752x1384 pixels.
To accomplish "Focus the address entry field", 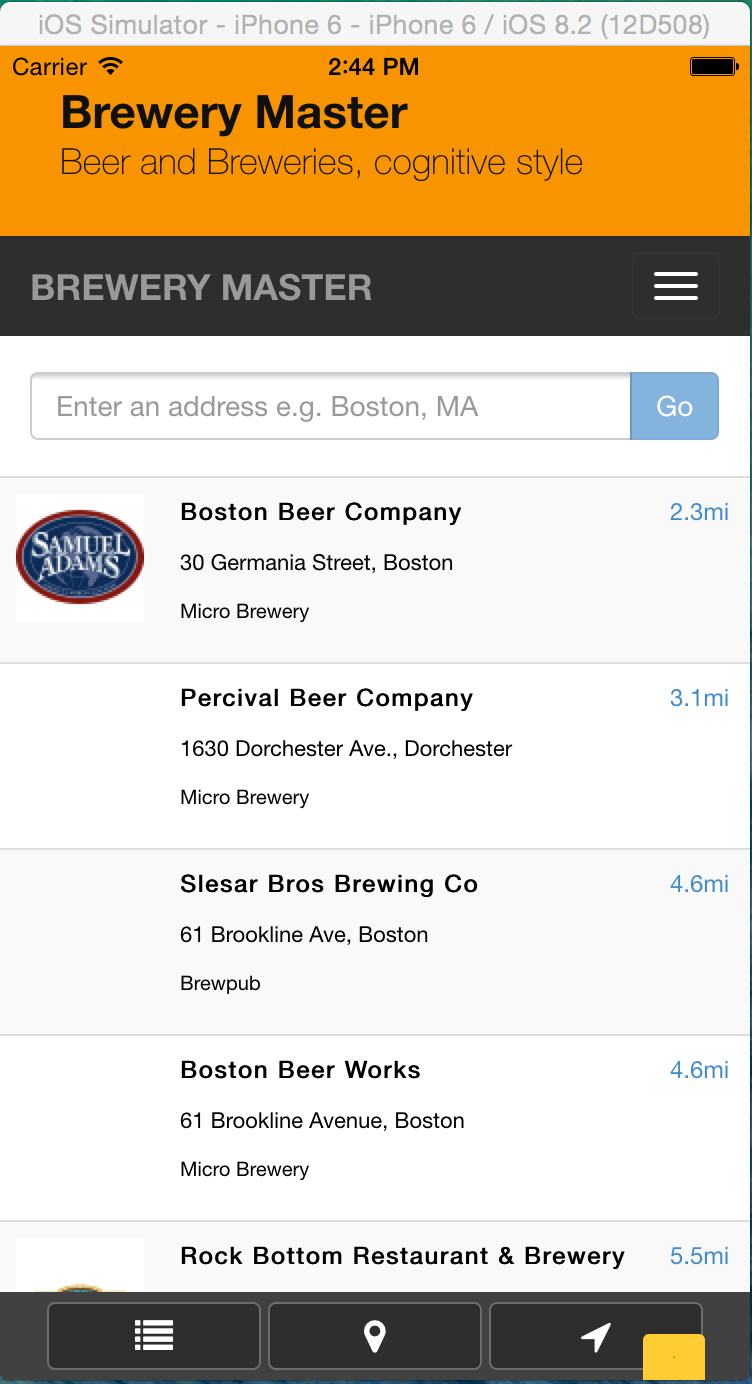I will [x=331, y=406].
